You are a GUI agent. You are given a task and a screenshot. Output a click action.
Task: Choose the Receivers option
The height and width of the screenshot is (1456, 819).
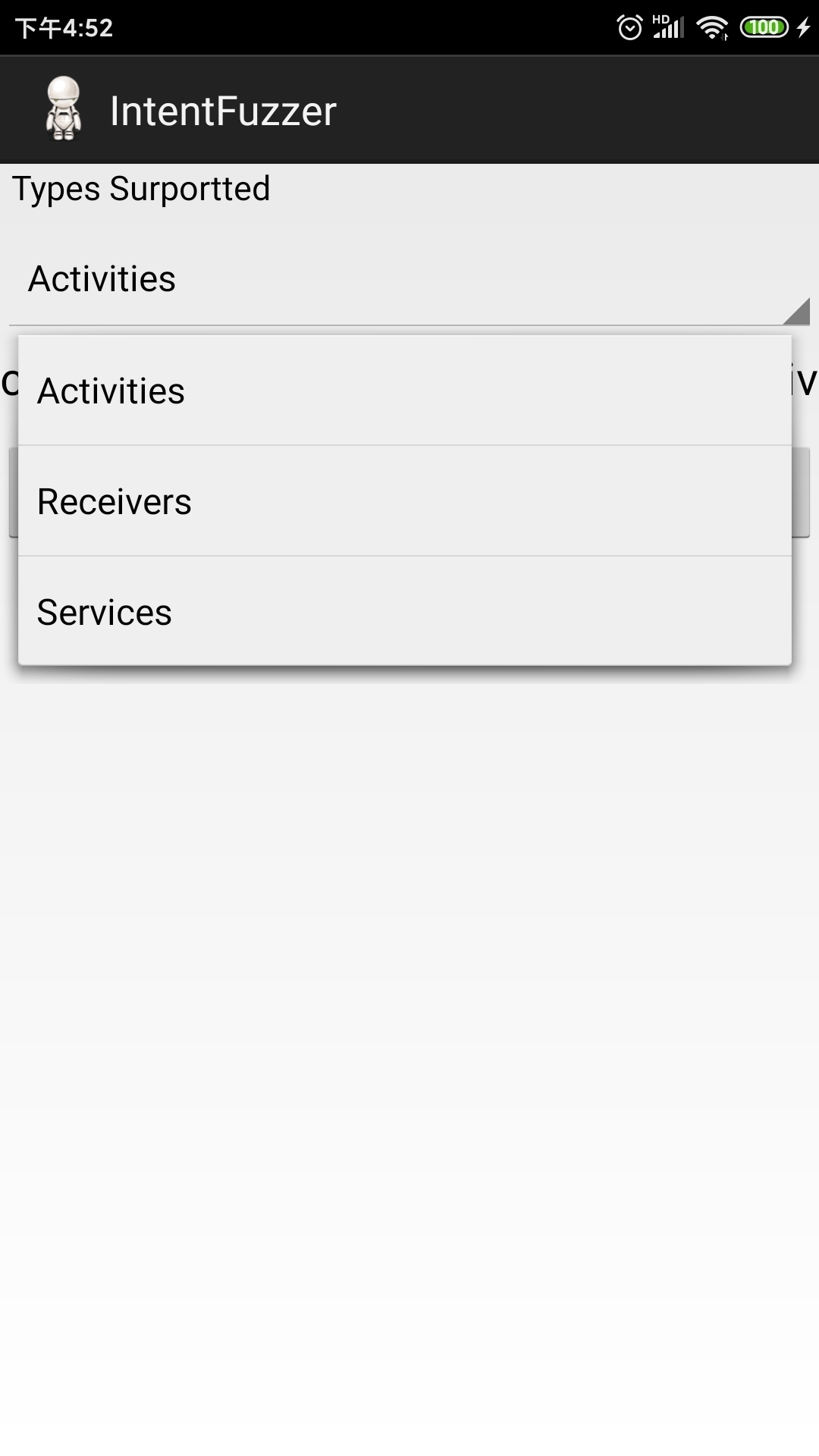tap(404, 501)
